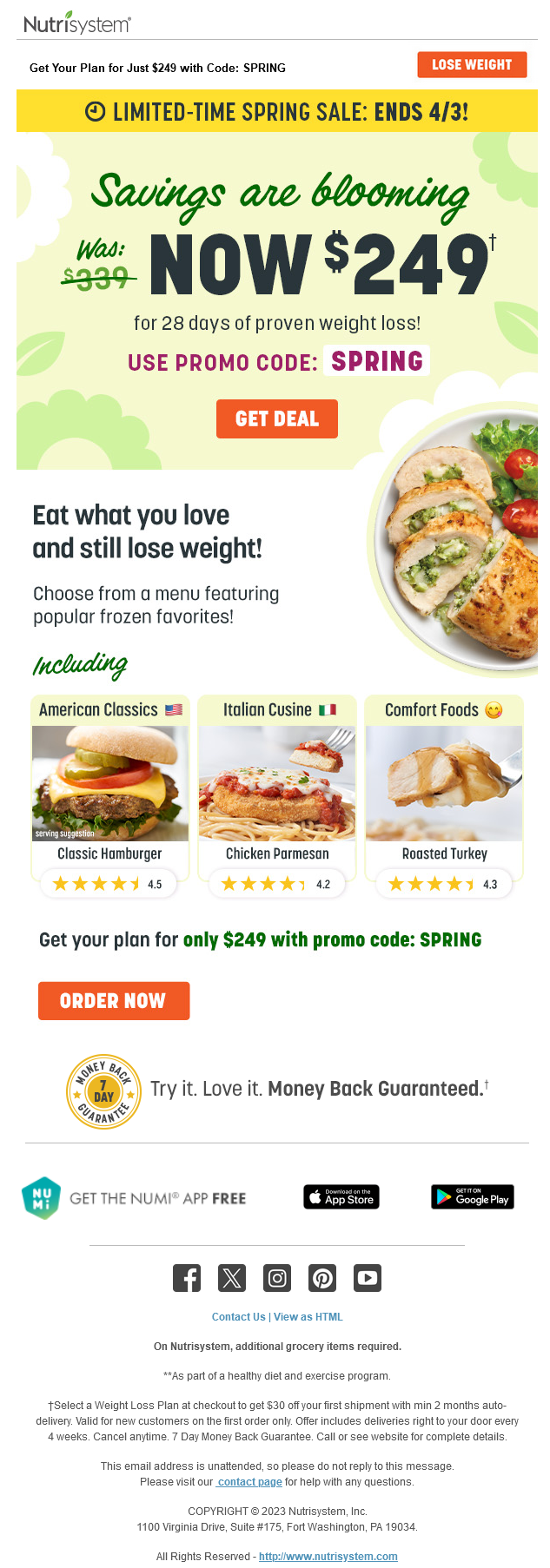Image resolution: width=550 pixels, height=1568 pixels.
Task: Visit the Nutrisystem Instagram page
Action: tap(277, 1278)
